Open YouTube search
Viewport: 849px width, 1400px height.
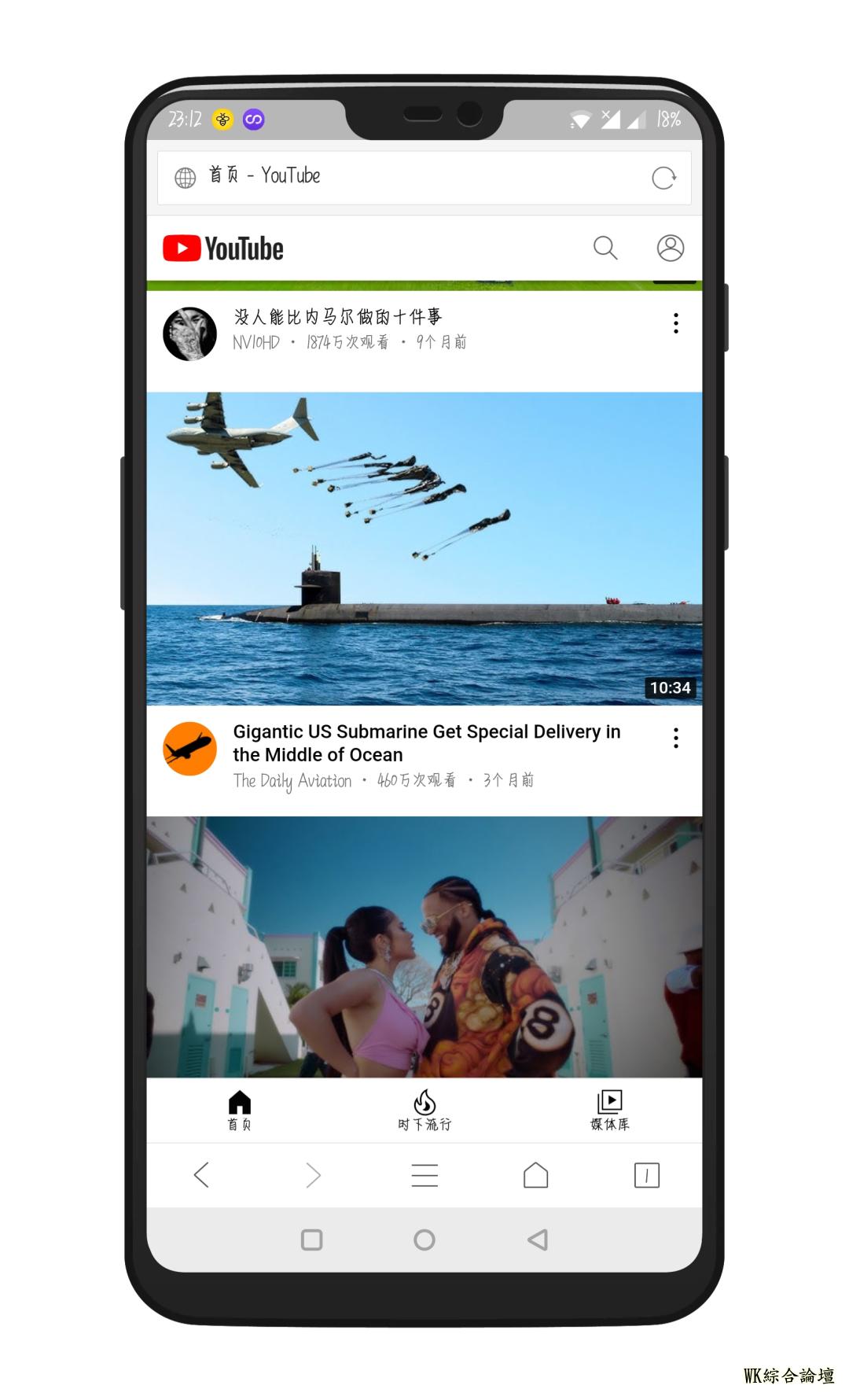tap(605, 248)
